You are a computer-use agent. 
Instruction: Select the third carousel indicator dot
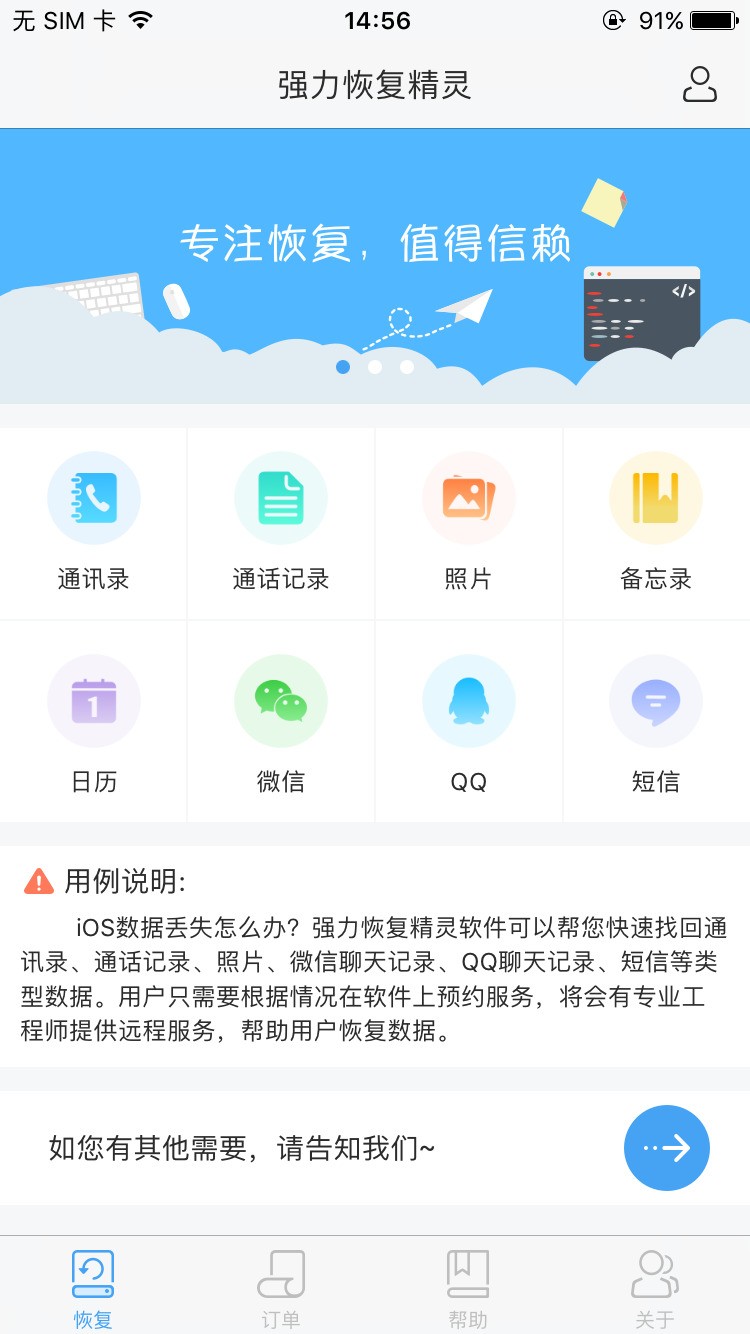[x=406, y=367]
